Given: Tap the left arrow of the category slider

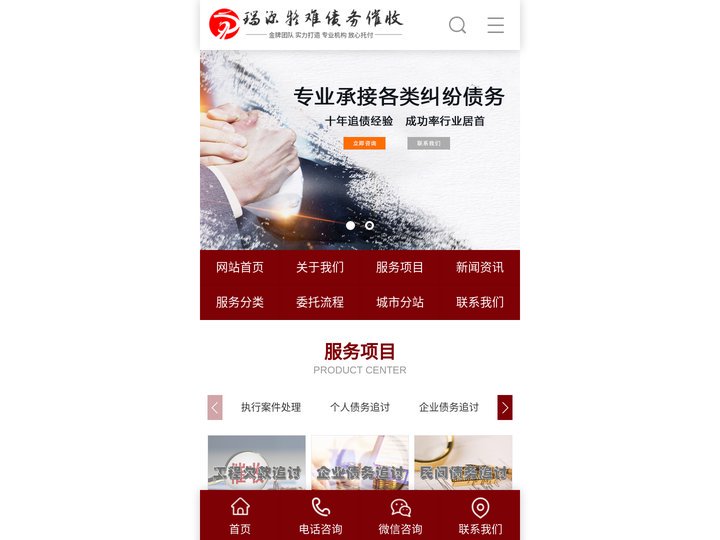Looking at the screenshot, I should point(215,407).
